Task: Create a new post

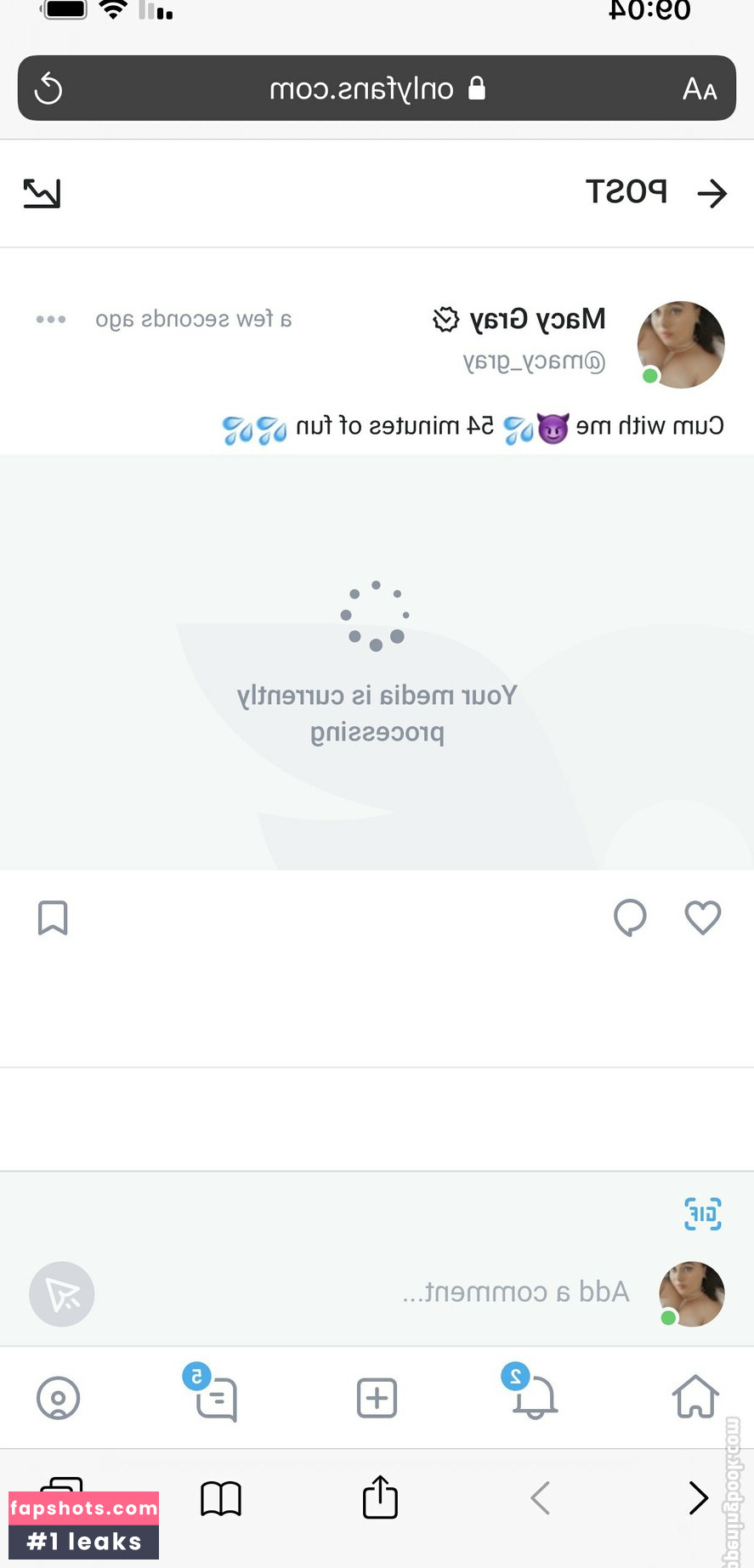Action: point(377,1397)
